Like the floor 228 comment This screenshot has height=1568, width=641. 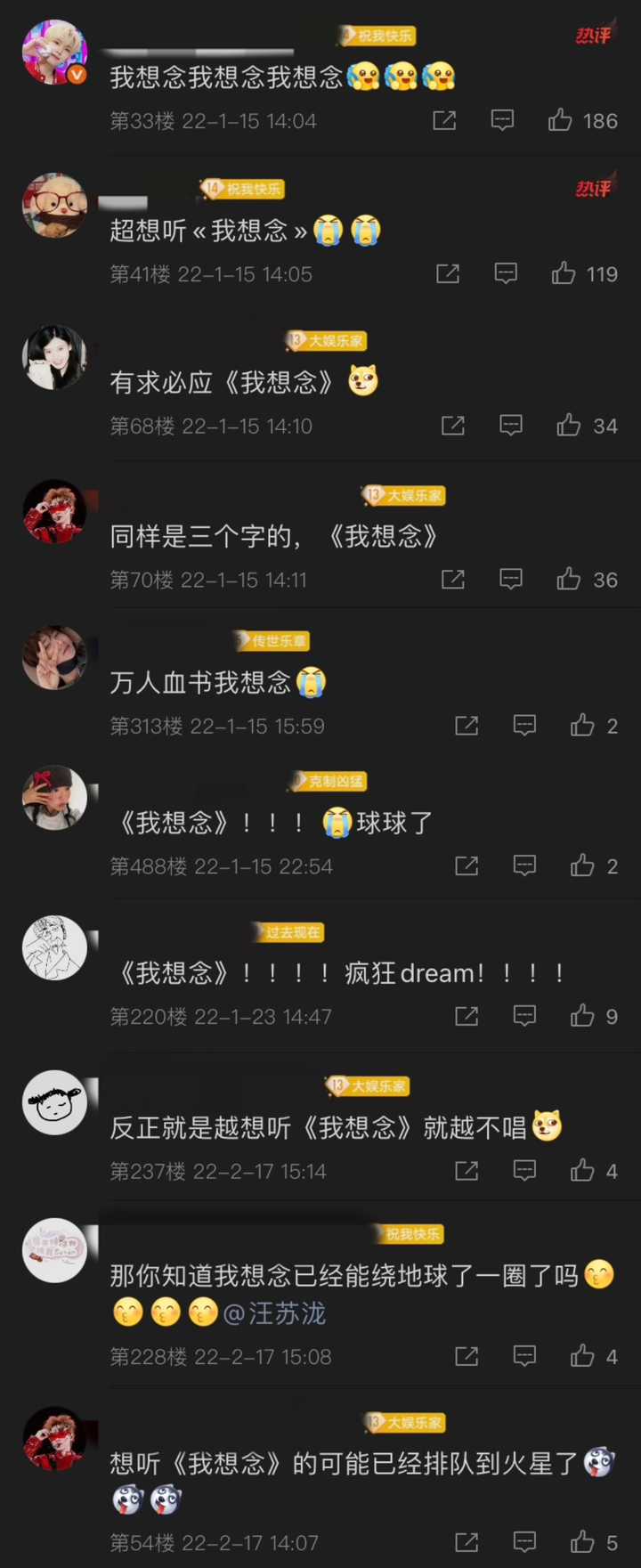point(583,1356)
